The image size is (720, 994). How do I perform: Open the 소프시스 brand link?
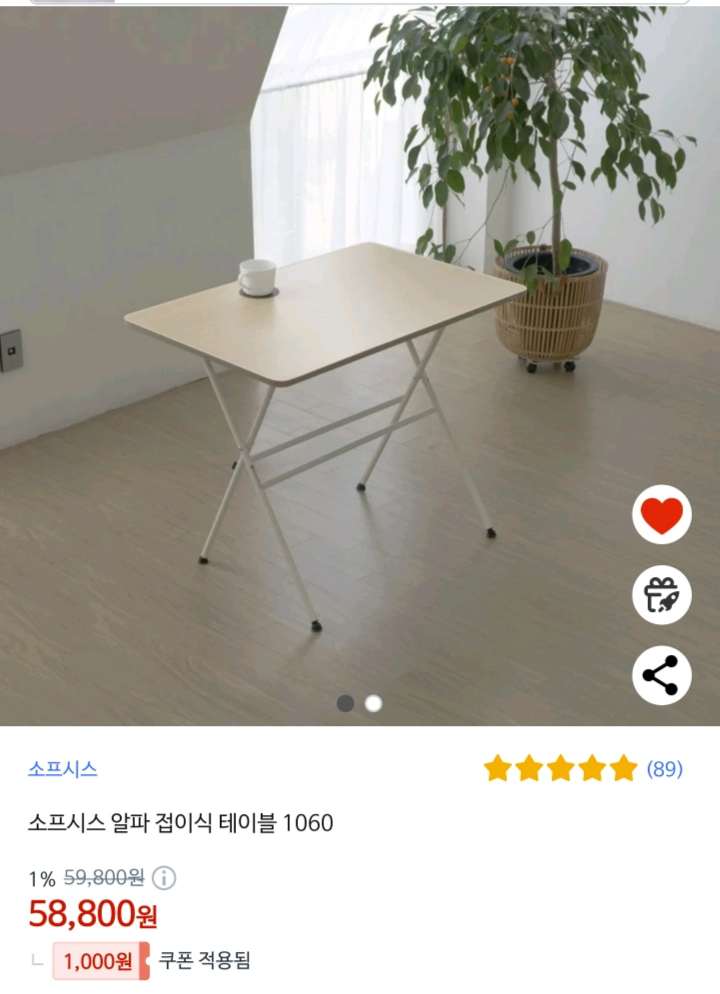point(62,769)
